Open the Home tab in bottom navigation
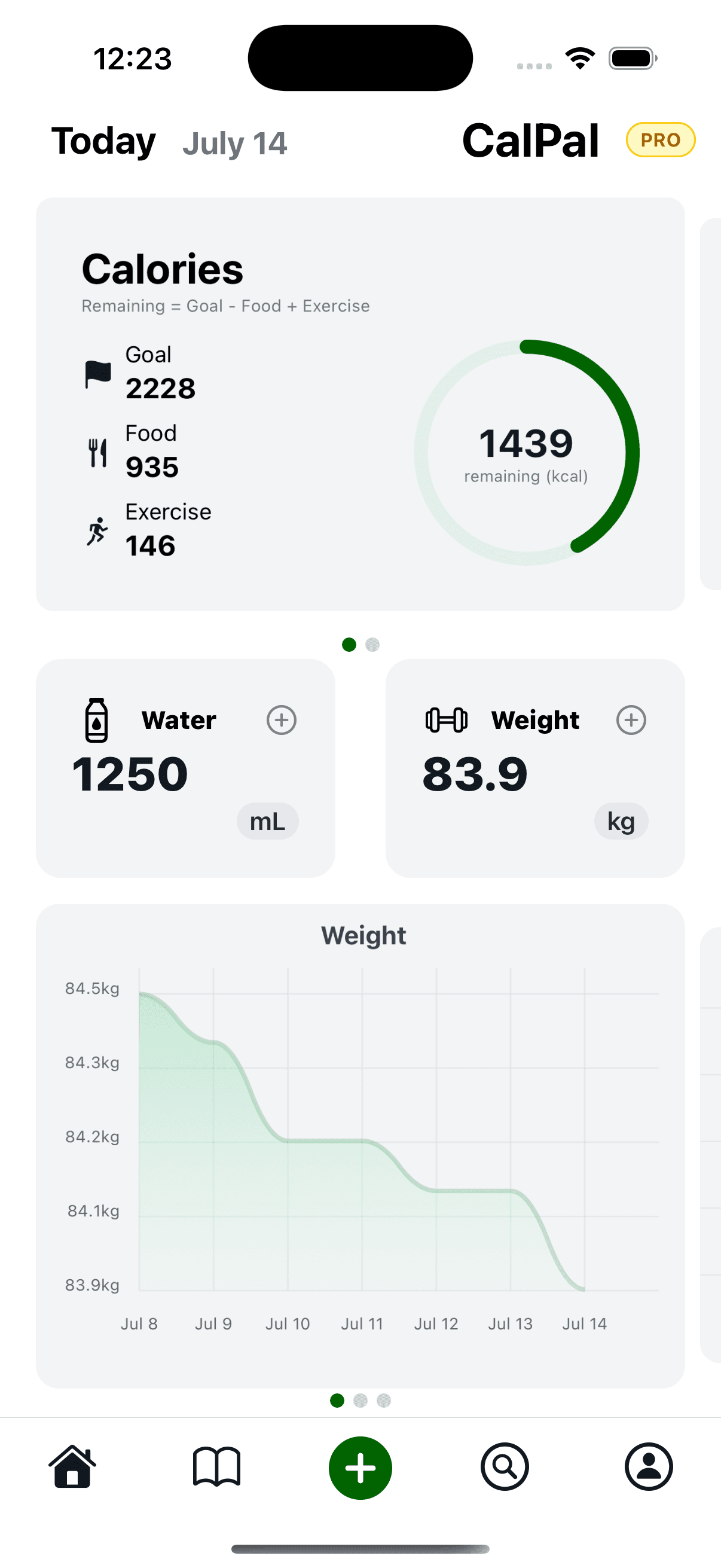The image size is (721, 1568). pos(73,1467)
